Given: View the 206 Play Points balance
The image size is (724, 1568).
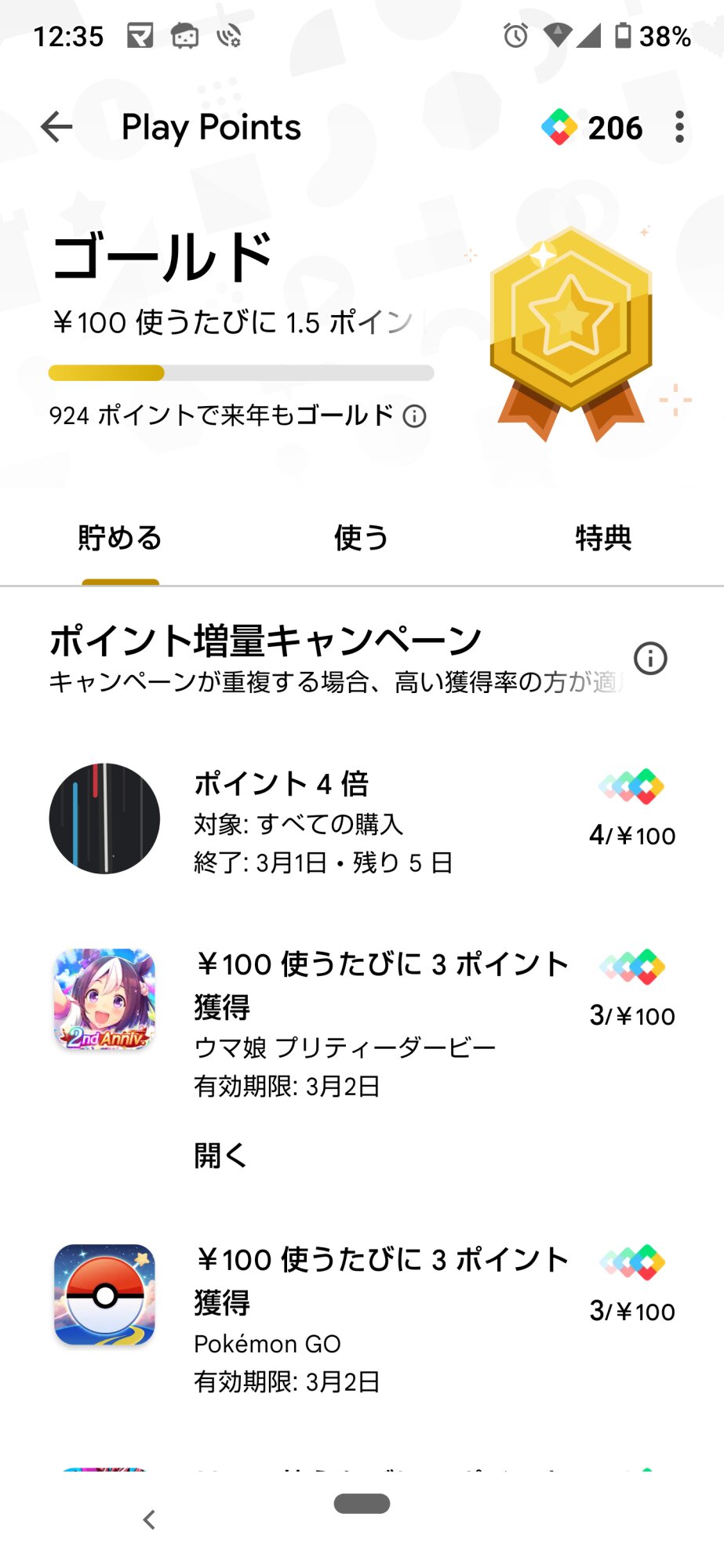Looking at the screenshot, I should pyautogui.click(x=593, y=127).
